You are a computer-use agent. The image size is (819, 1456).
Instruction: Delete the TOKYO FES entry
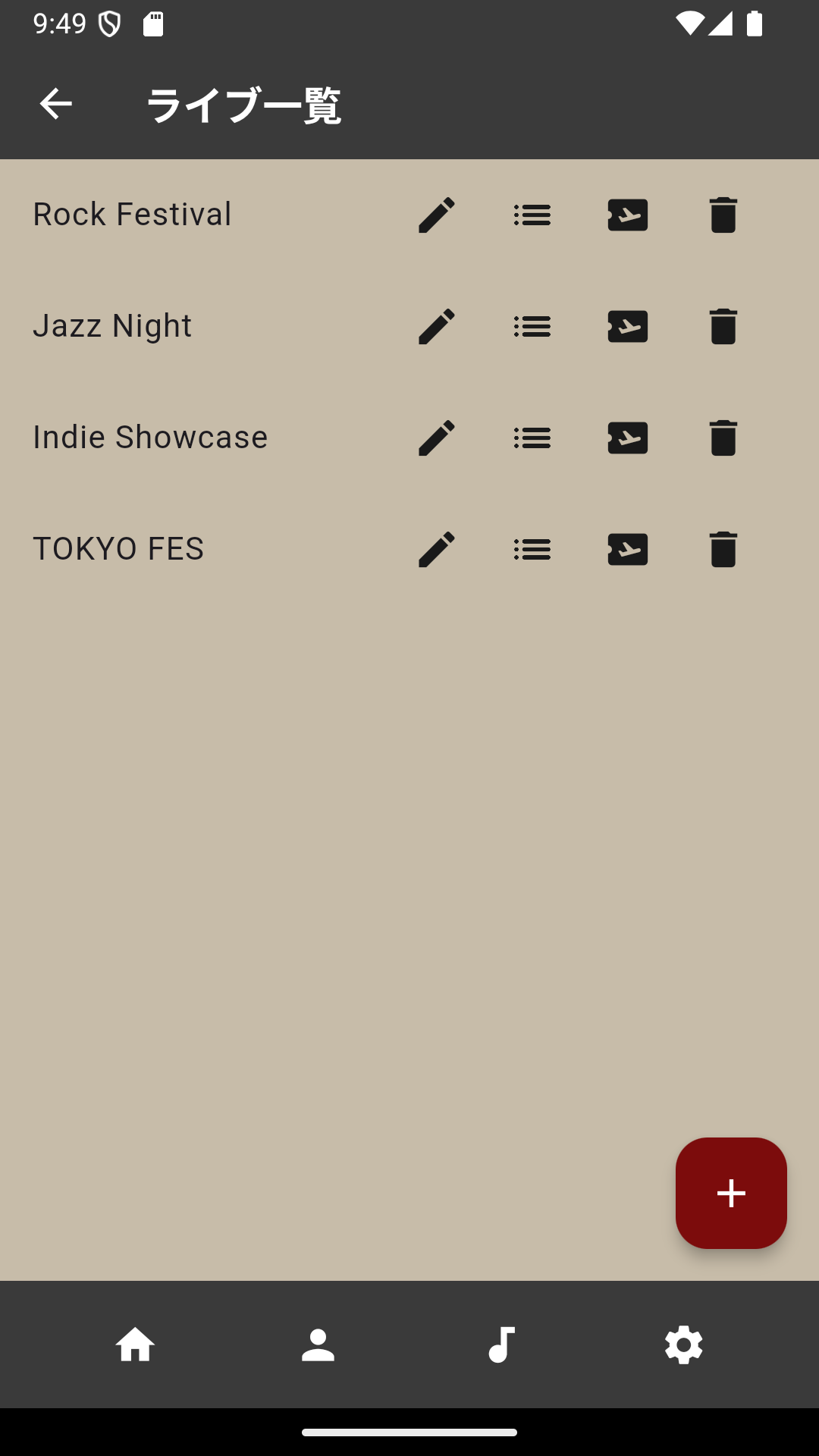723,549
